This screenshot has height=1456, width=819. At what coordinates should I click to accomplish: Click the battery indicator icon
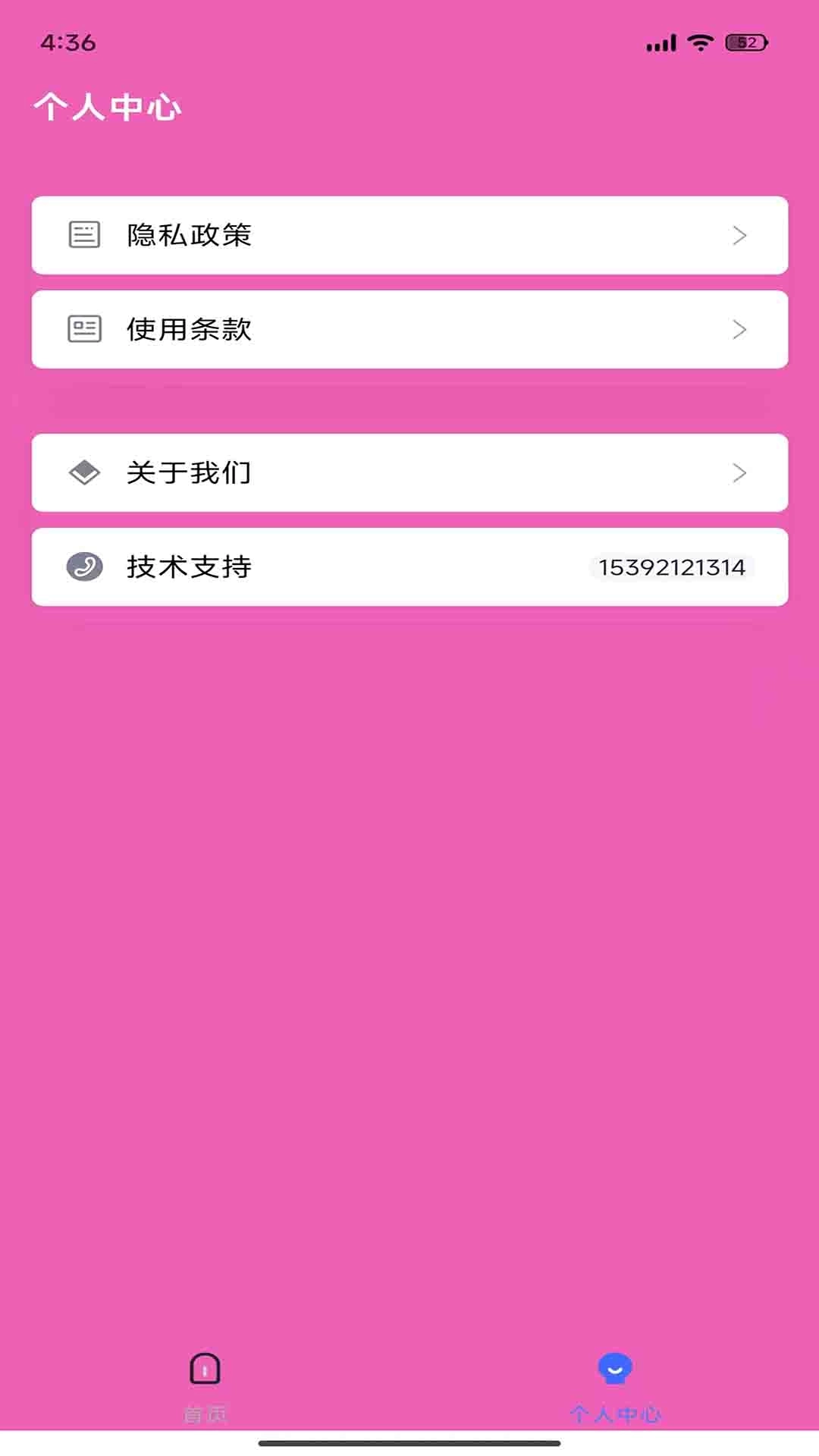pyautogui.click(x=744, y=43)
